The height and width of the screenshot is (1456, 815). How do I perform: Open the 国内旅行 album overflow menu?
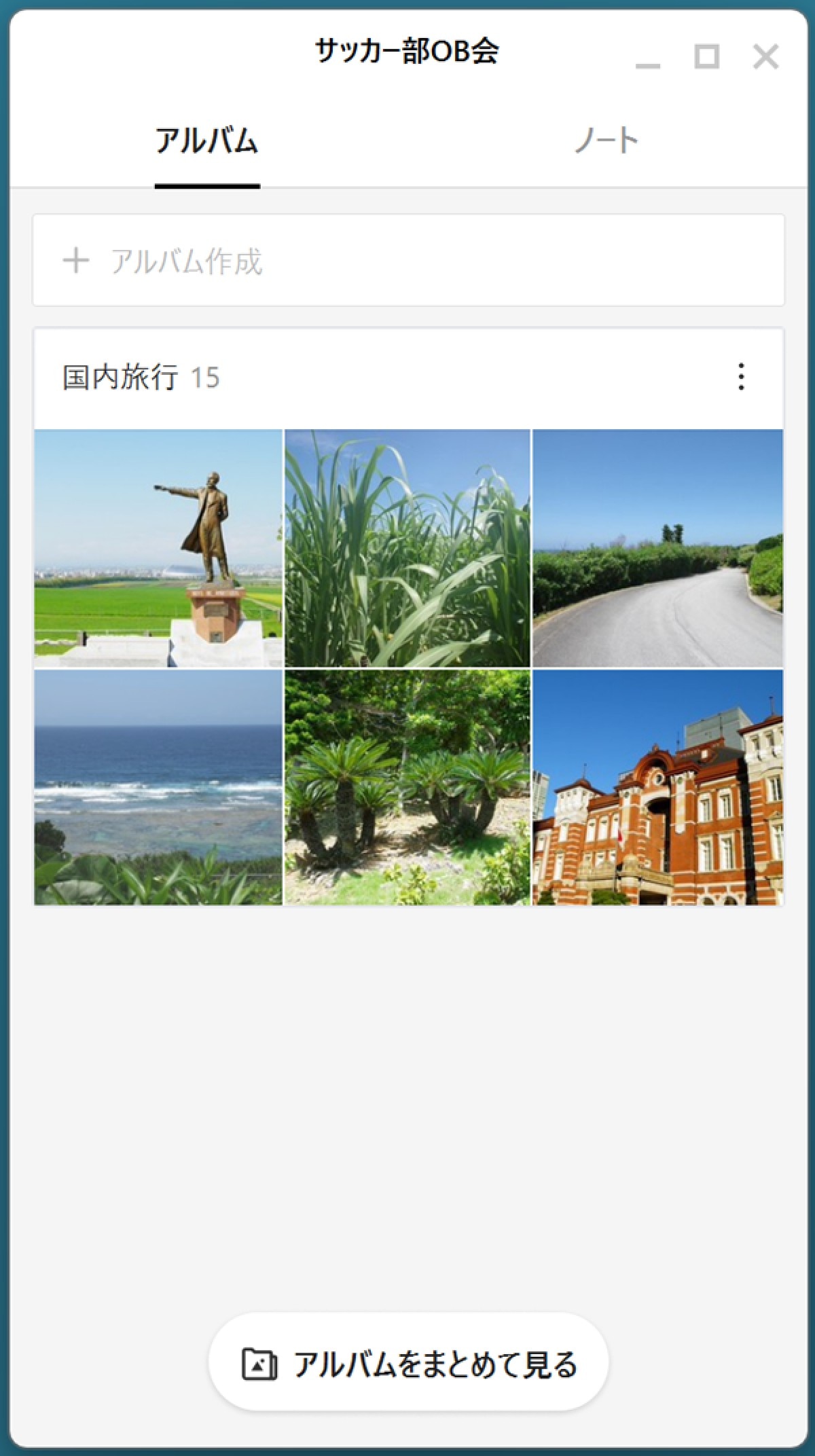[x=741, y=377]
